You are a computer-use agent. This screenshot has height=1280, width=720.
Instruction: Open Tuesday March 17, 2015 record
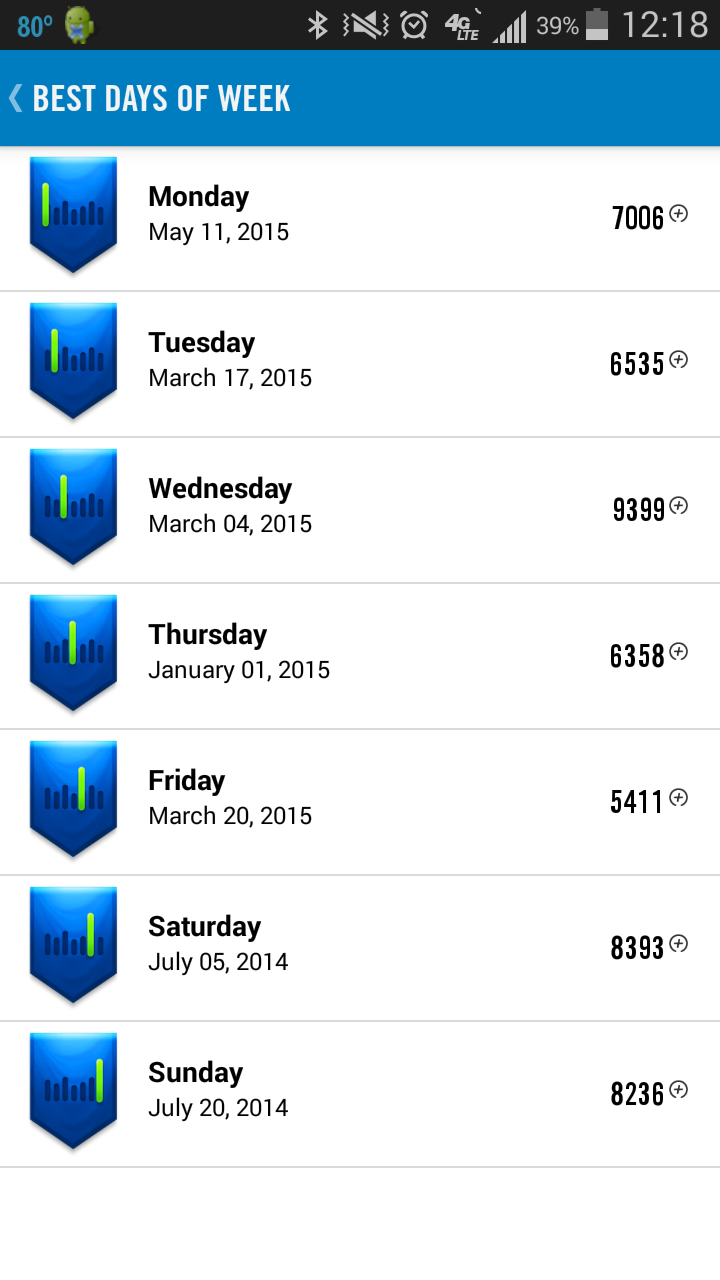tap(360, 364)
